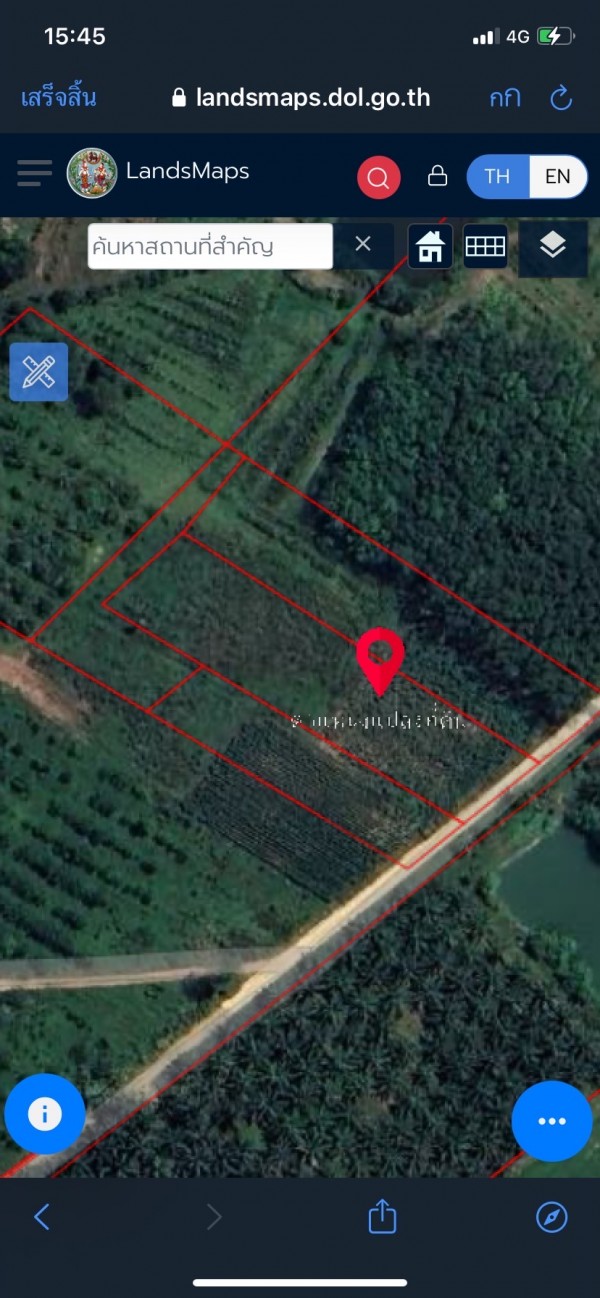Open the info button
Image resolution: width=600 pixels, height=1298 pixels.
tap(45, 1115)
